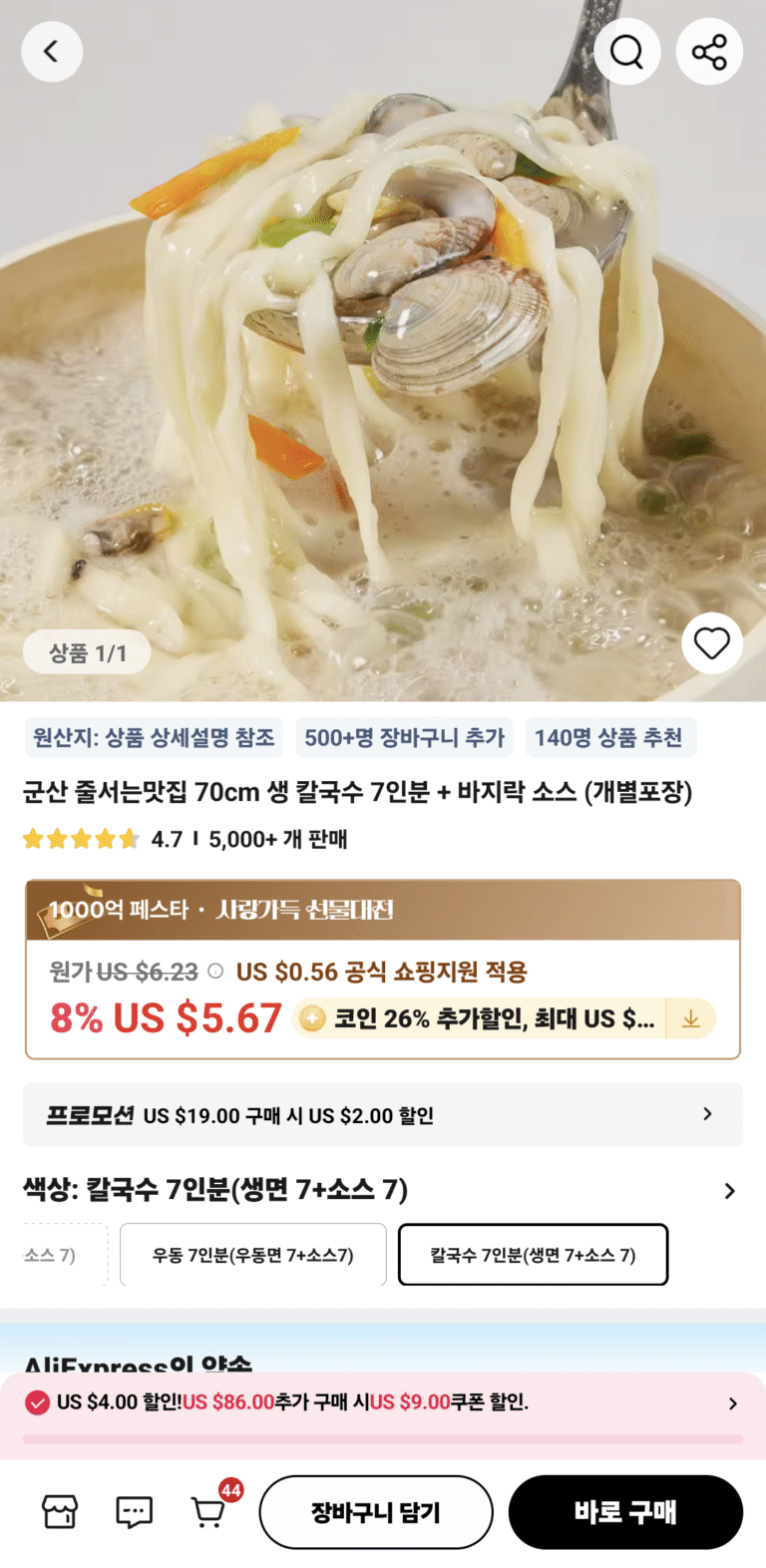Viewport: 766px width, 1568px height.
Task: Tap 장바구니 담기 to add to cart
Action: [376, 1512]
